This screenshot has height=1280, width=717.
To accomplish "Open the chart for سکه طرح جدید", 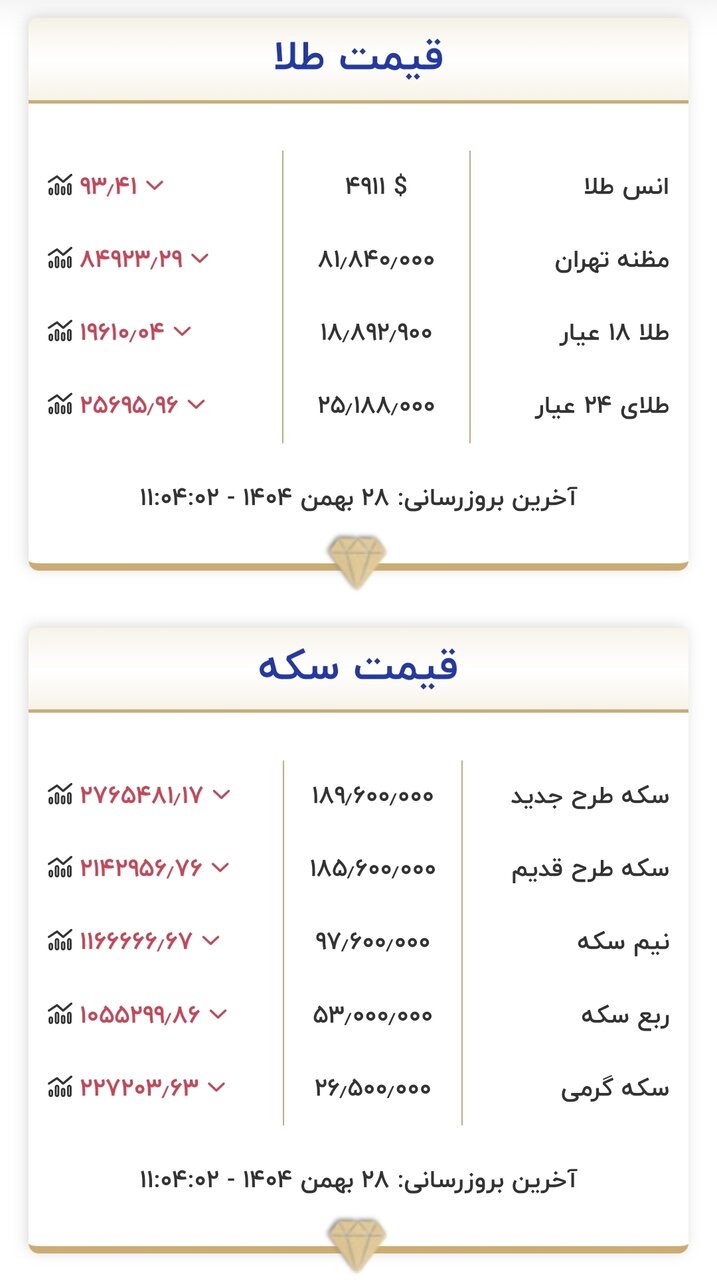I will click(60, 794).
